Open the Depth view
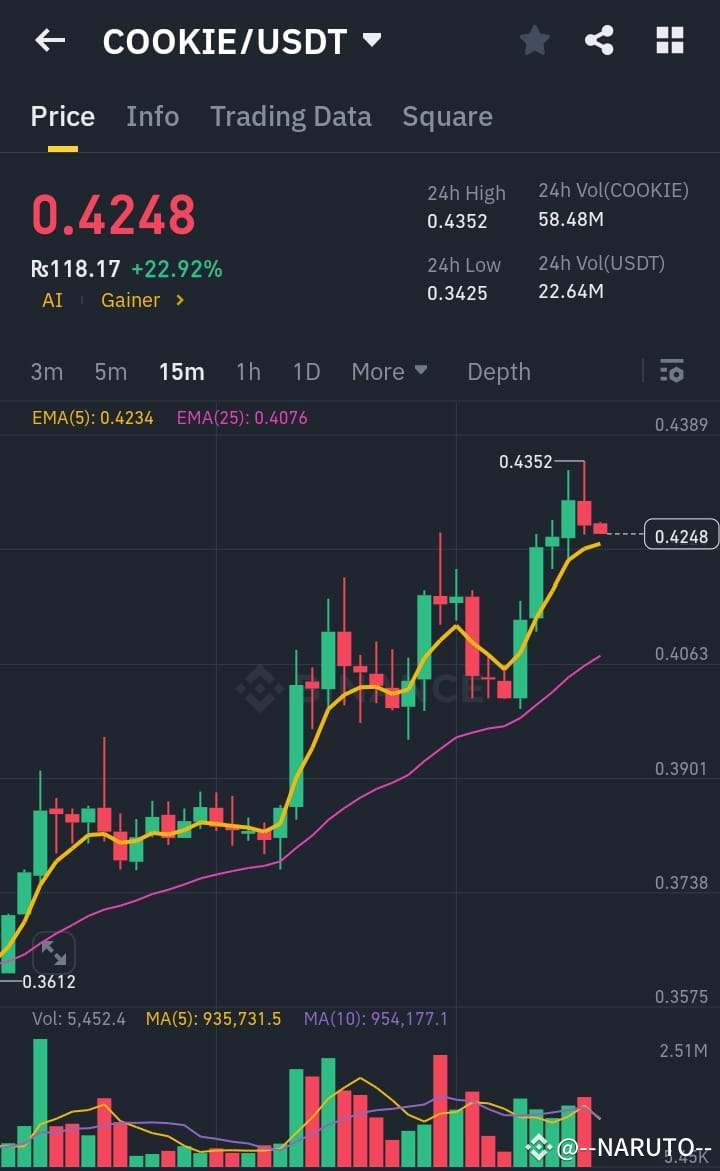 [499, 371]
